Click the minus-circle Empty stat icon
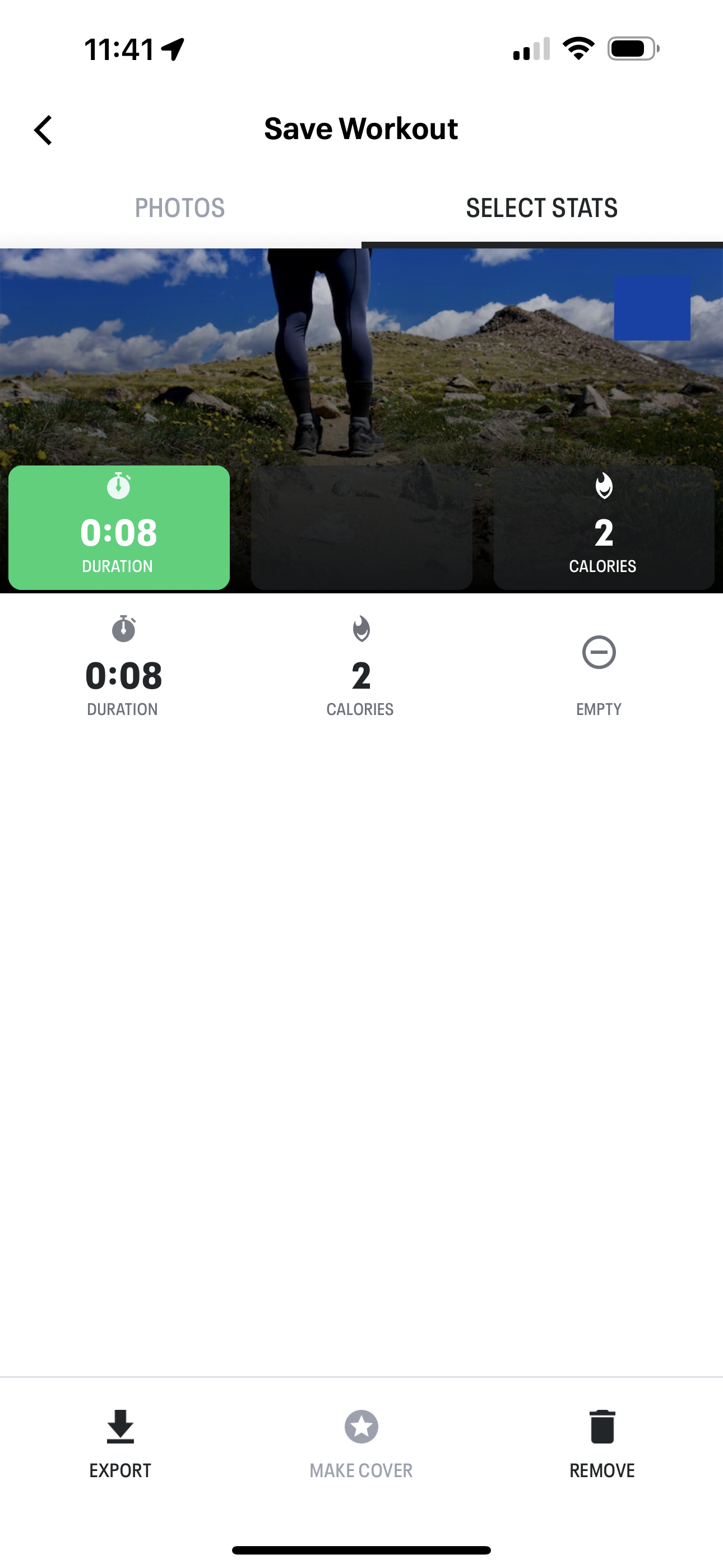 (599, 651)
